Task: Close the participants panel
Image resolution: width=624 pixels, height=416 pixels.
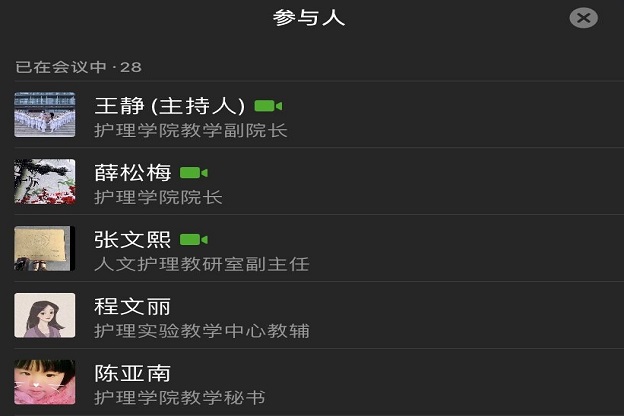Action: (583, 18)
